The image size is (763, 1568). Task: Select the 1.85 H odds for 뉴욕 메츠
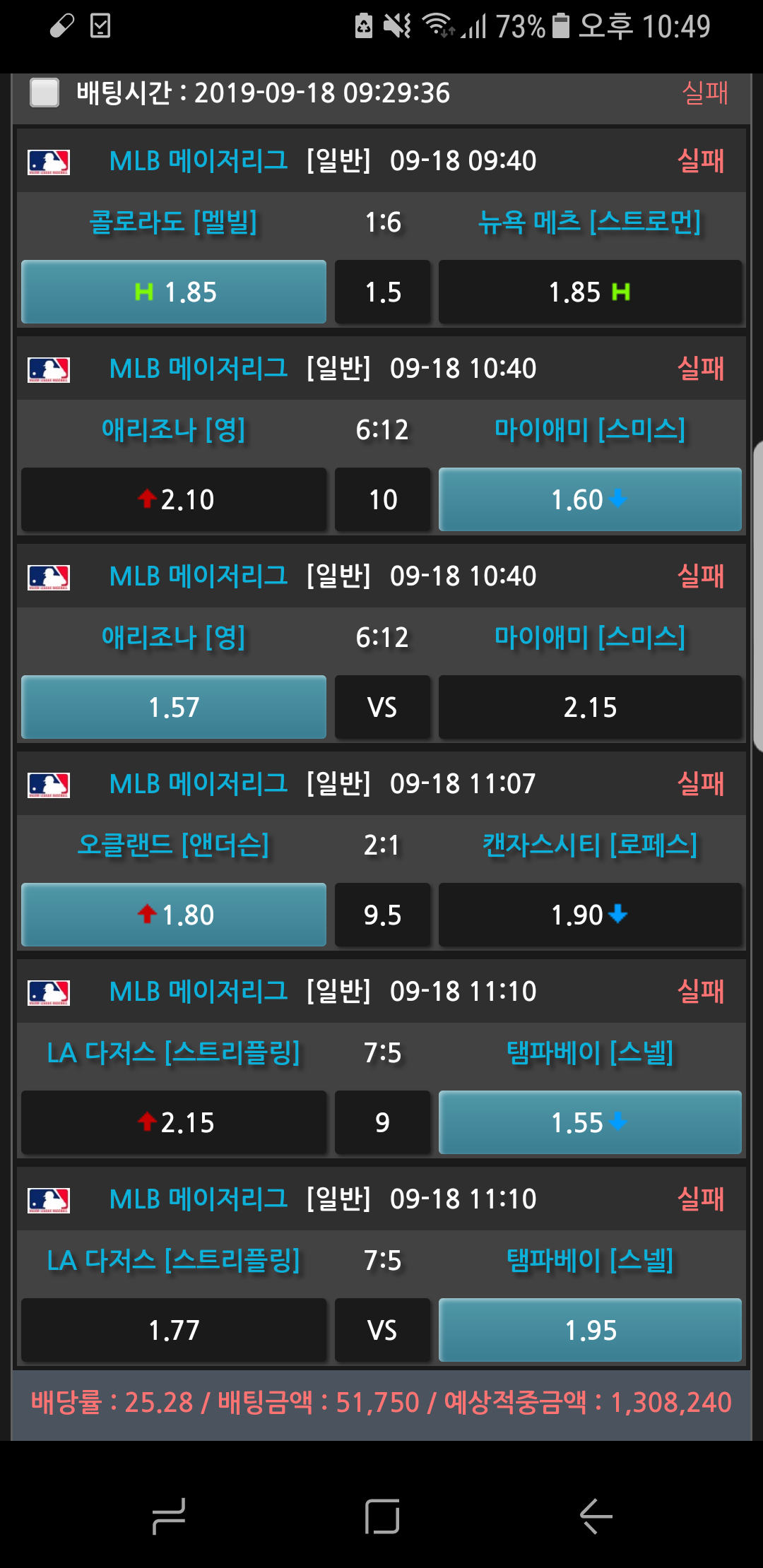click(590, 292)
